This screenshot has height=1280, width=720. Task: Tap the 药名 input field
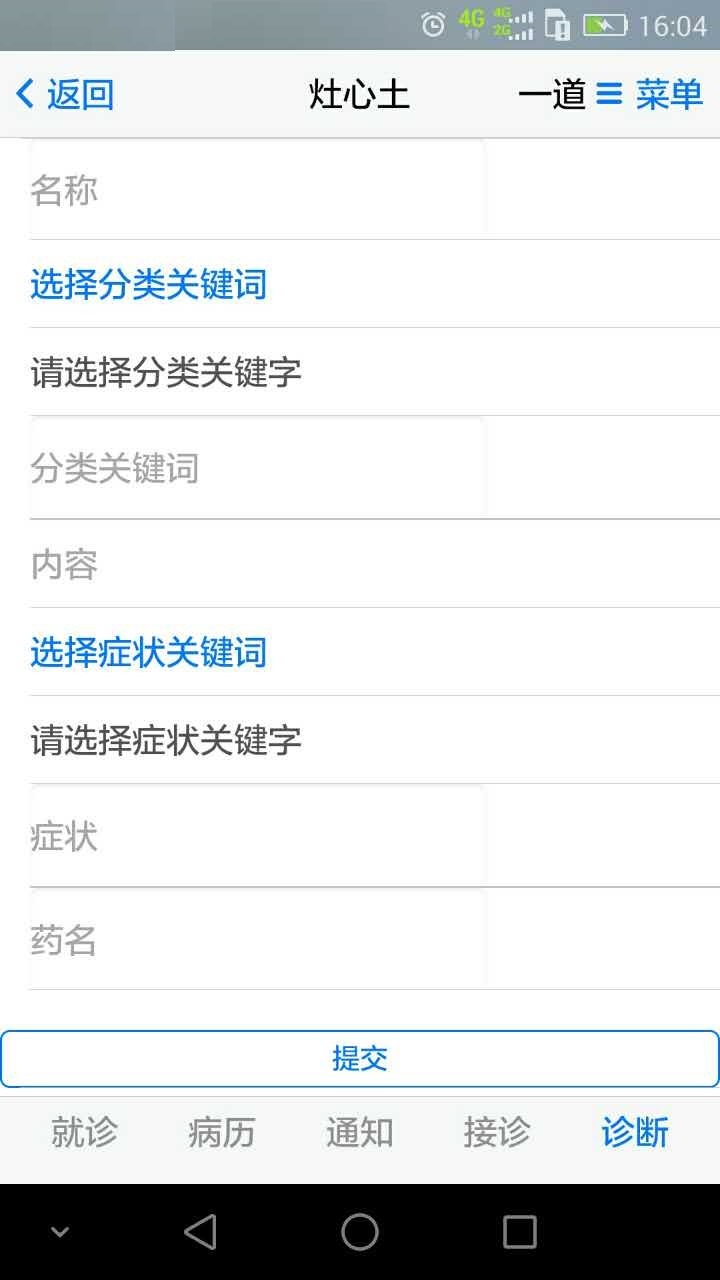[257, 940]
